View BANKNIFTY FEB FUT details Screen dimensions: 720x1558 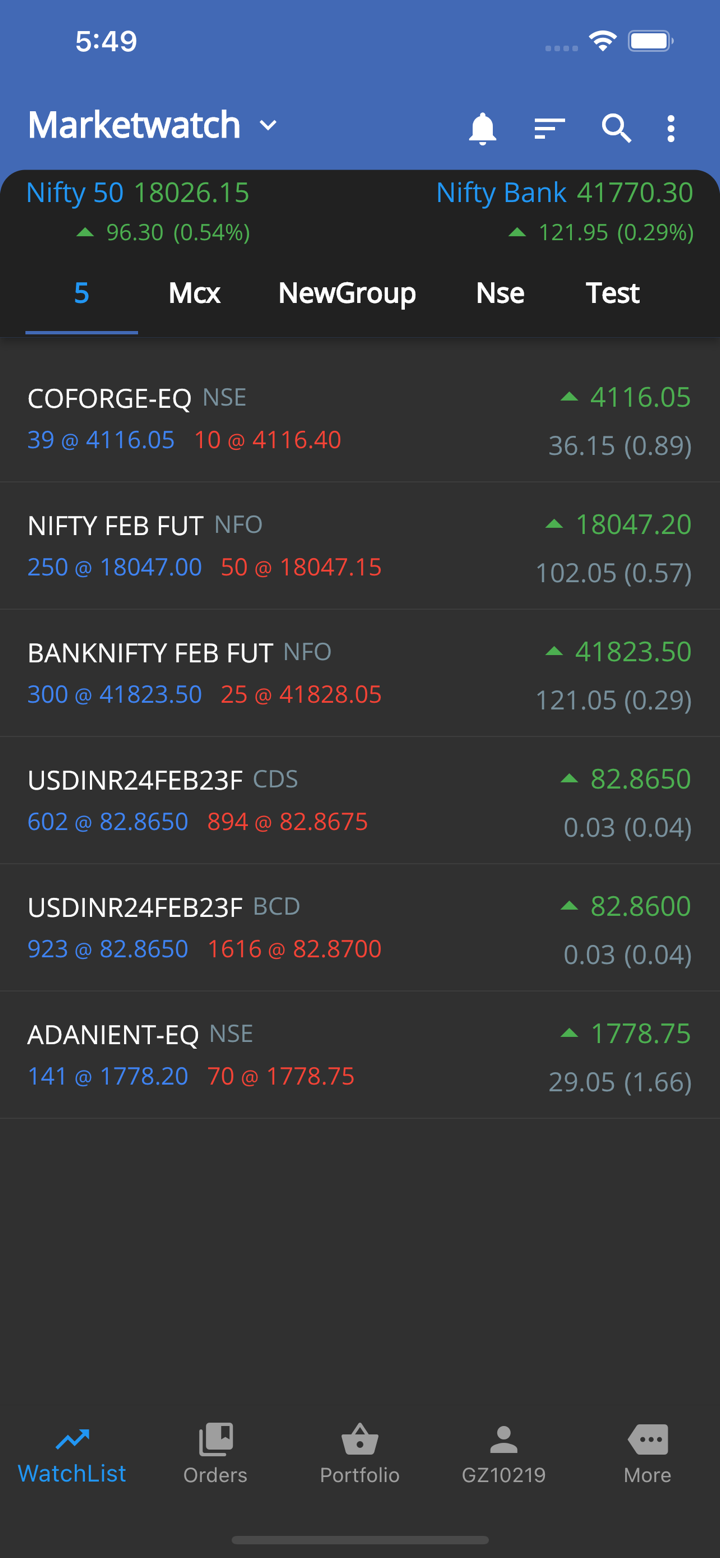(360, 673)
